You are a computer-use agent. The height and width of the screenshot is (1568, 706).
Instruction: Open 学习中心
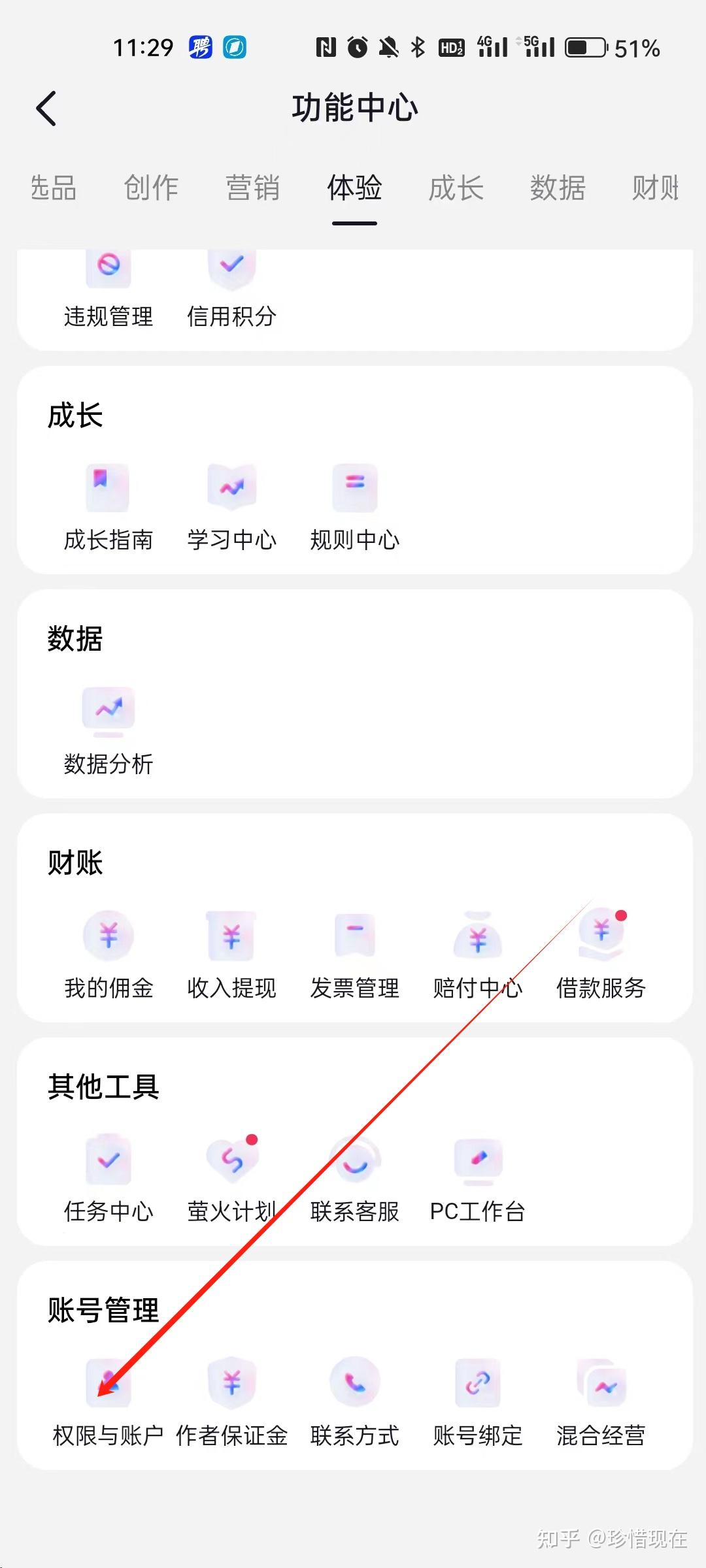coord(231,508)
